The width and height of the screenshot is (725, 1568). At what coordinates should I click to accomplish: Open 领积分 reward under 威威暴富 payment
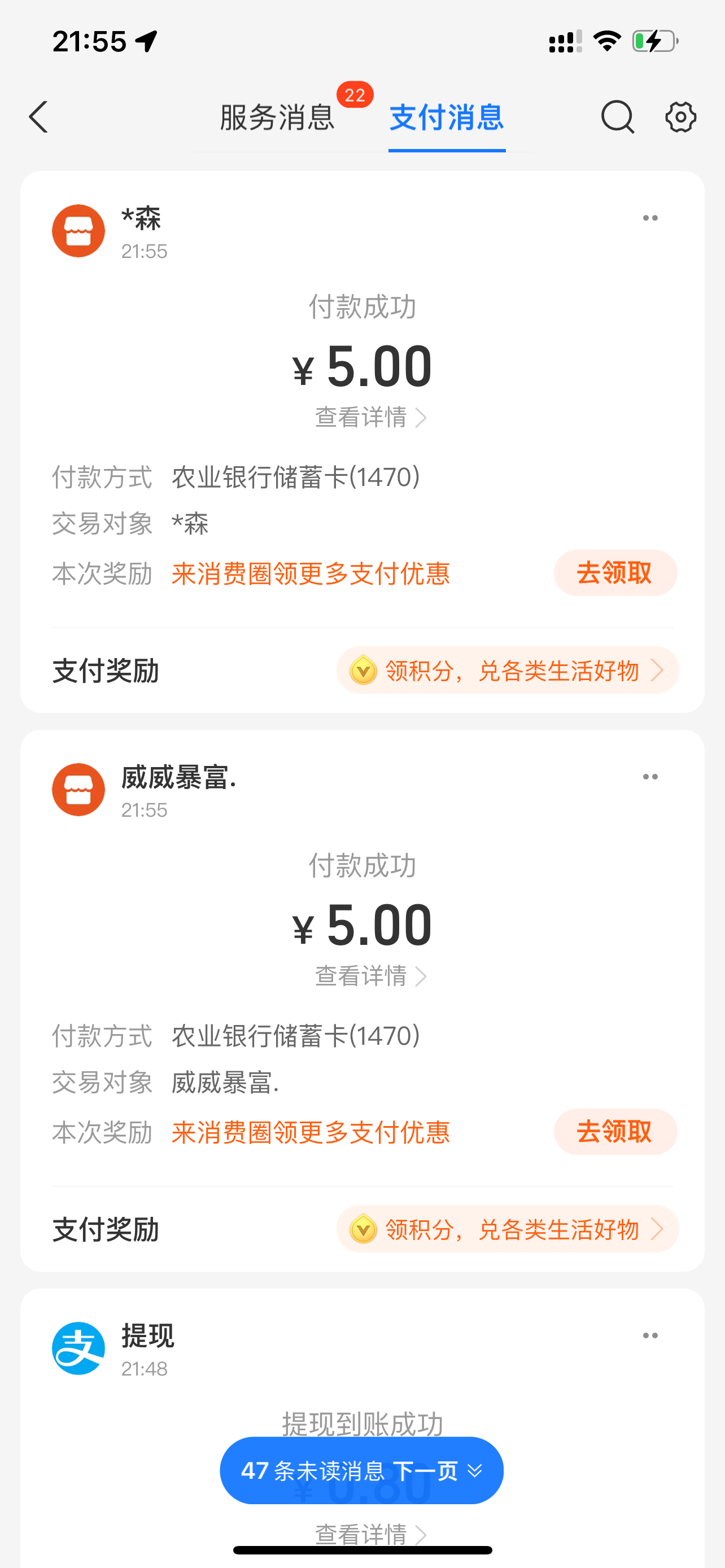point(507,1229)
